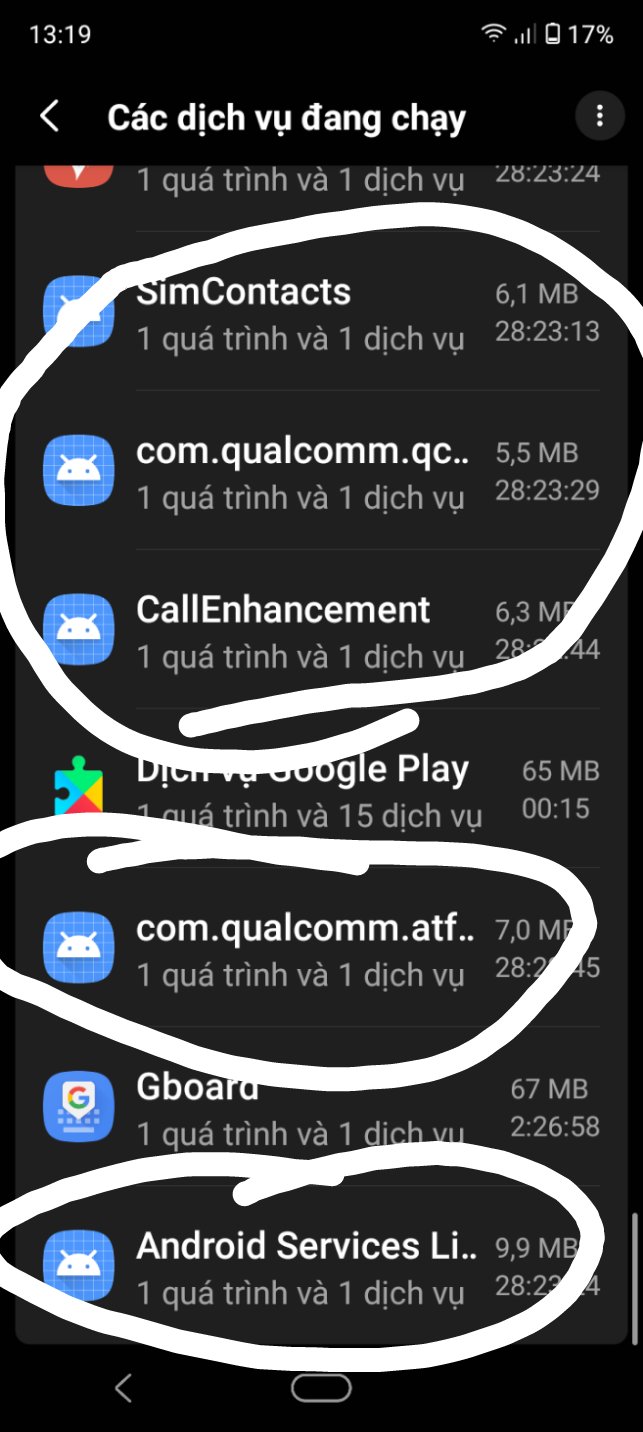The image size is (643, 1432).
Task: Tap the system back button
Action: tap(123, 1388)
